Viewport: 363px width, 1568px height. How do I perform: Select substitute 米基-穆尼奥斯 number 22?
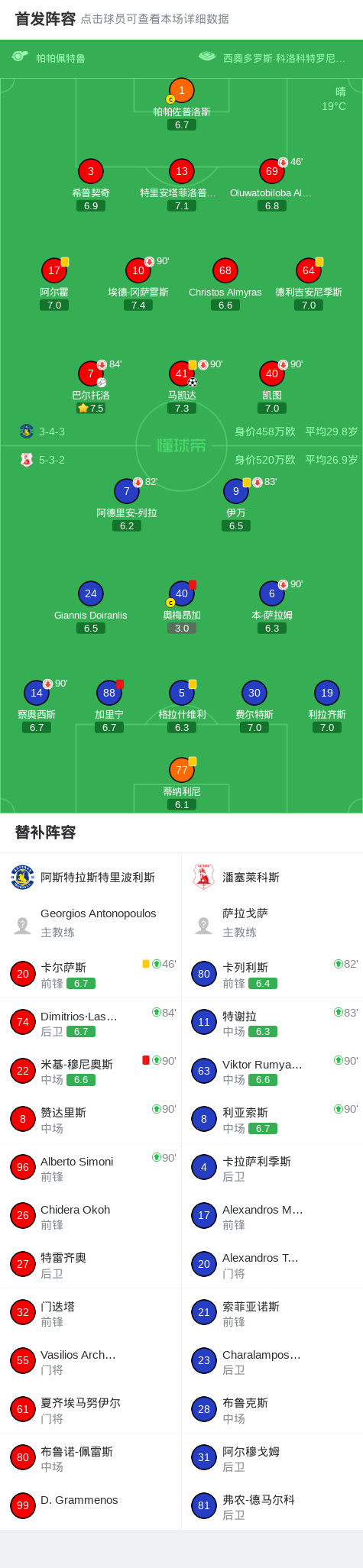click(x=91, y=1070)
